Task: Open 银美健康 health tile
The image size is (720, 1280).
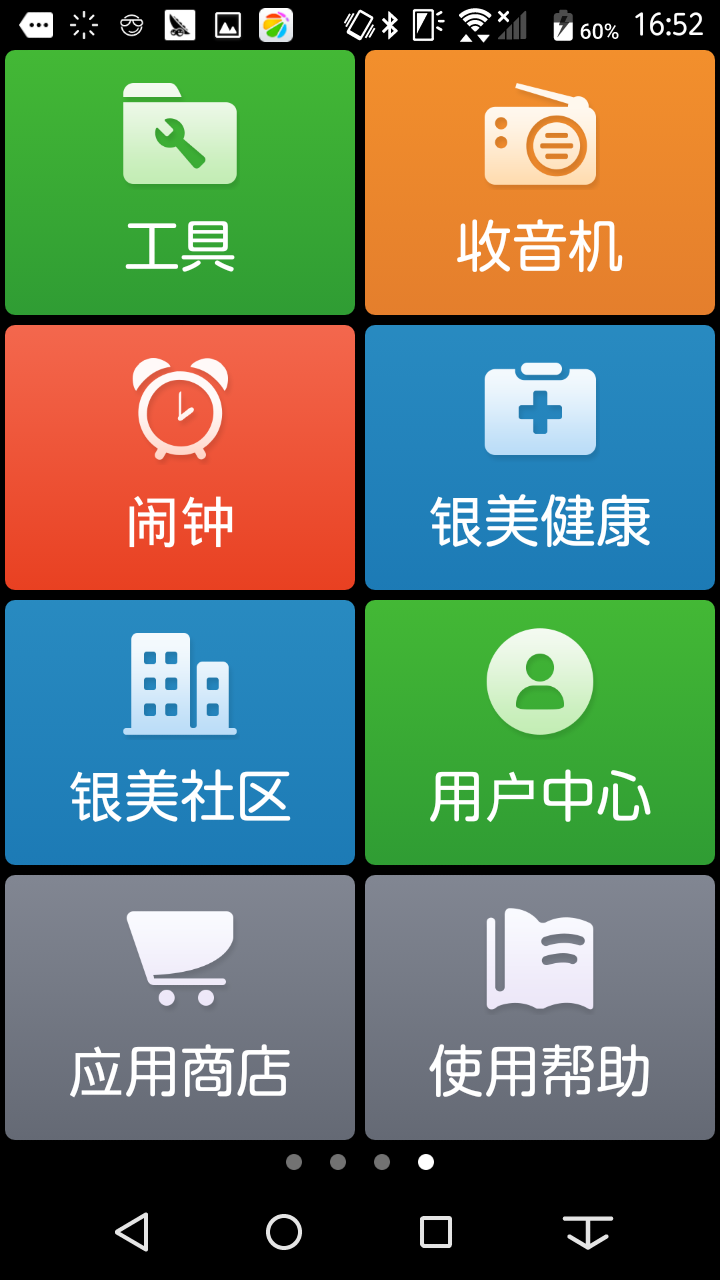Action: click(x=540, y=457)
